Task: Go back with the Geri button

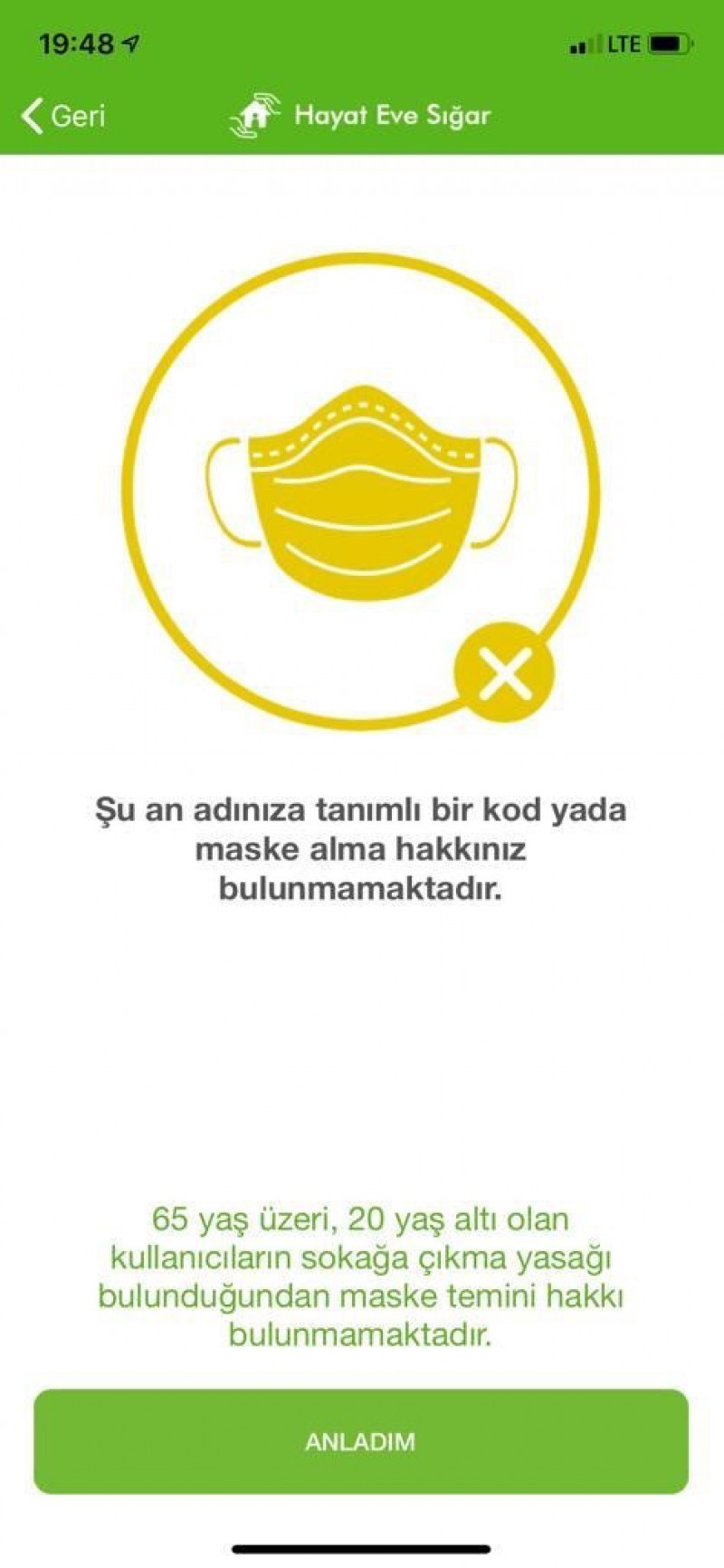Action: tap(63, 116)
